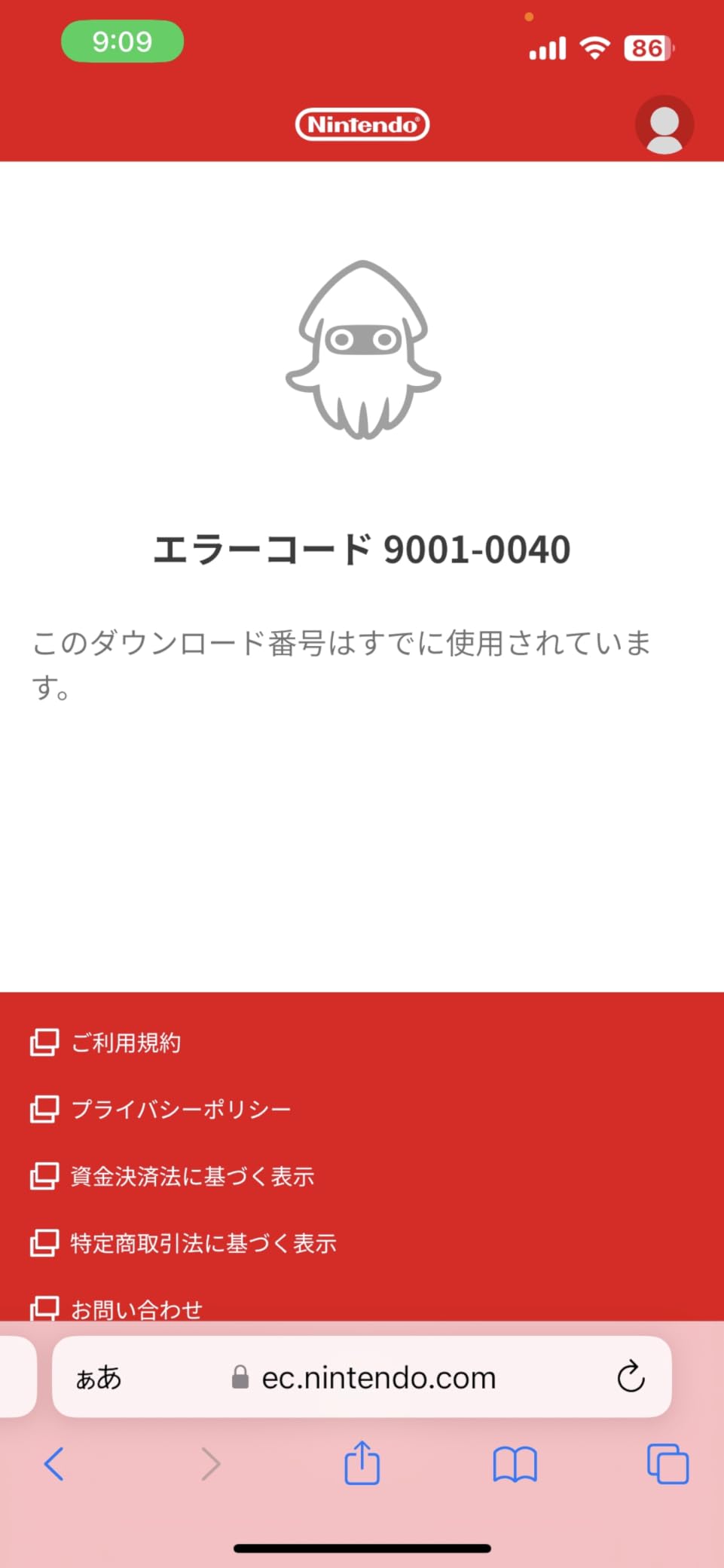
Task: Go back using the chevron arrow
Action: pos(53,1463)
